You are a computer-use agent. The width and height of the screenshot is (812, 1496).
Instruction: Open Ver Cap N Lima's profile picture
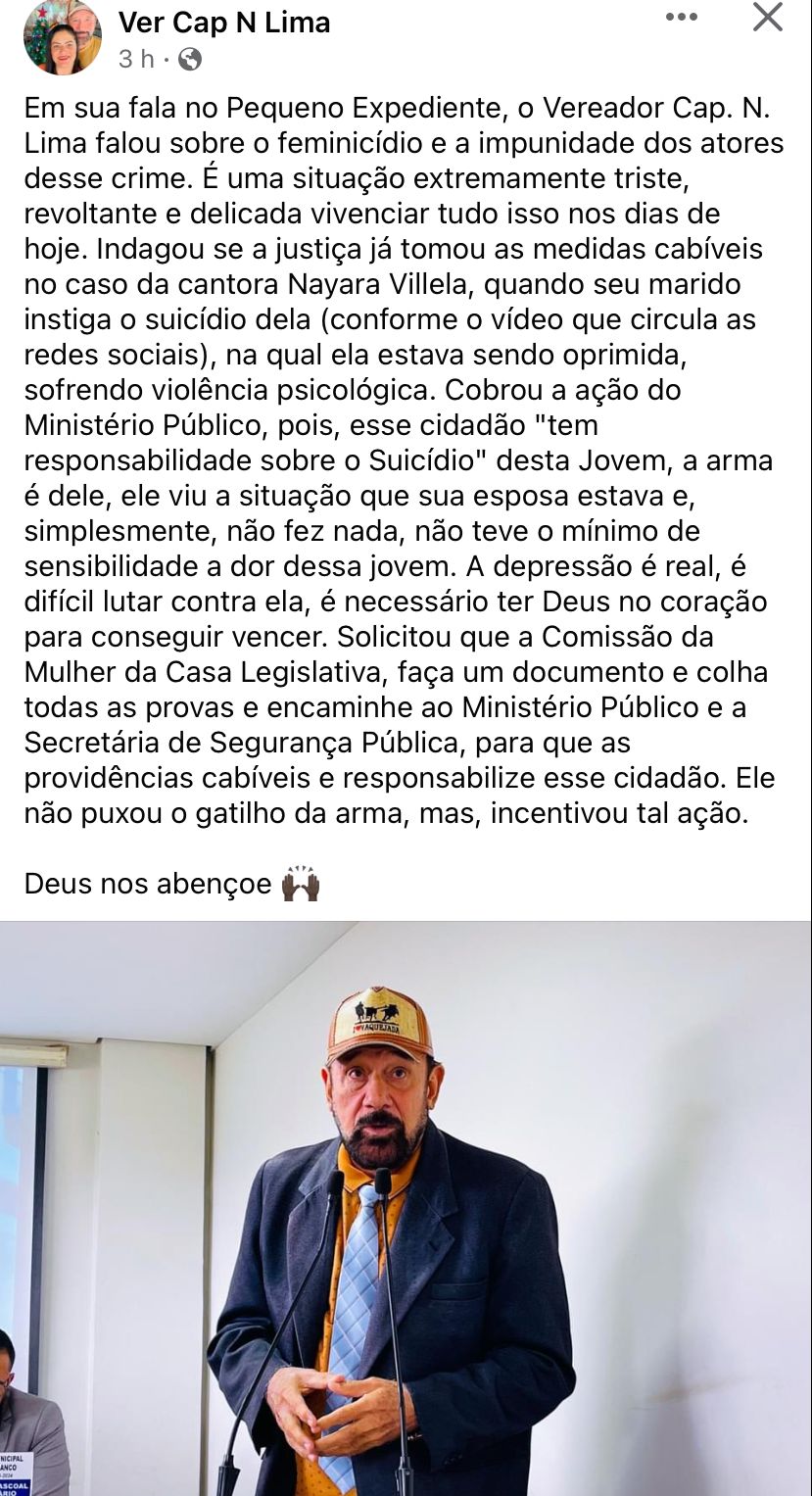(x=63, y=37)
